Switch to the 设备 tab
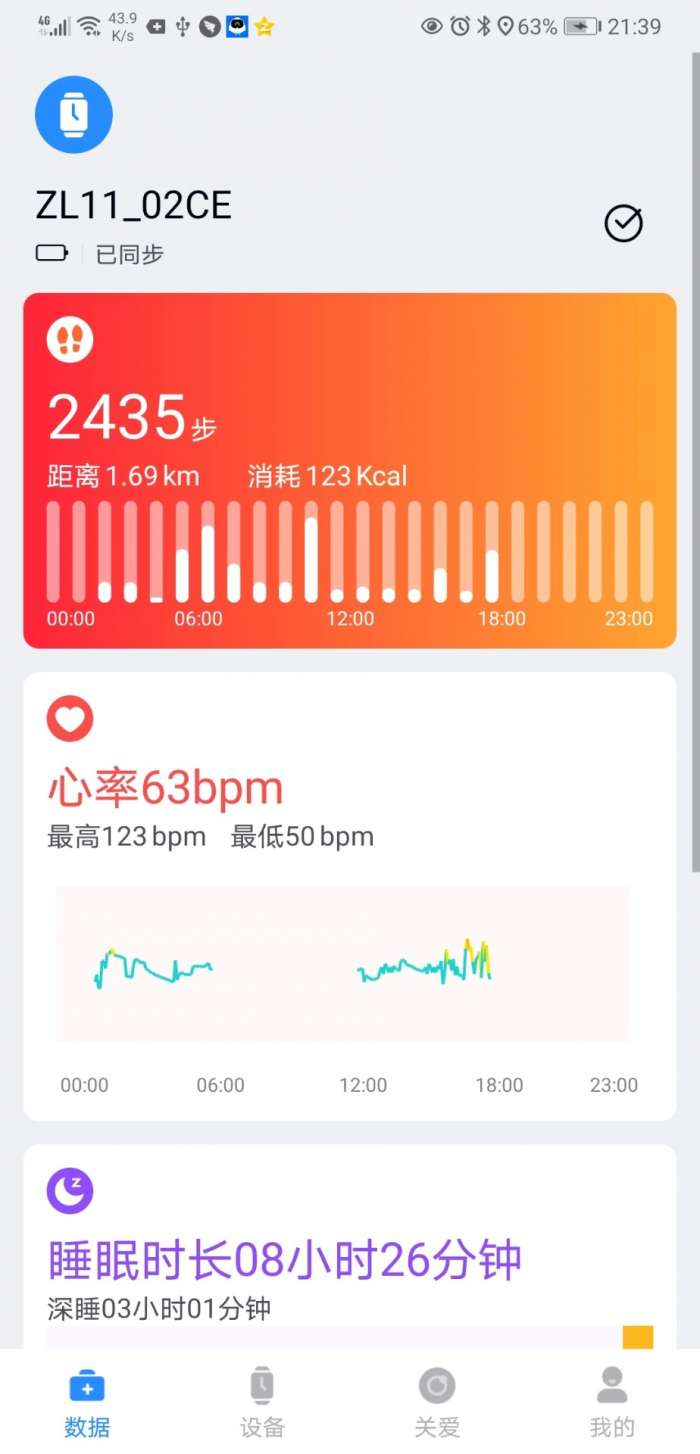Image resolution: width=700 pixels, height=1454 pixels. (262, 1402)
